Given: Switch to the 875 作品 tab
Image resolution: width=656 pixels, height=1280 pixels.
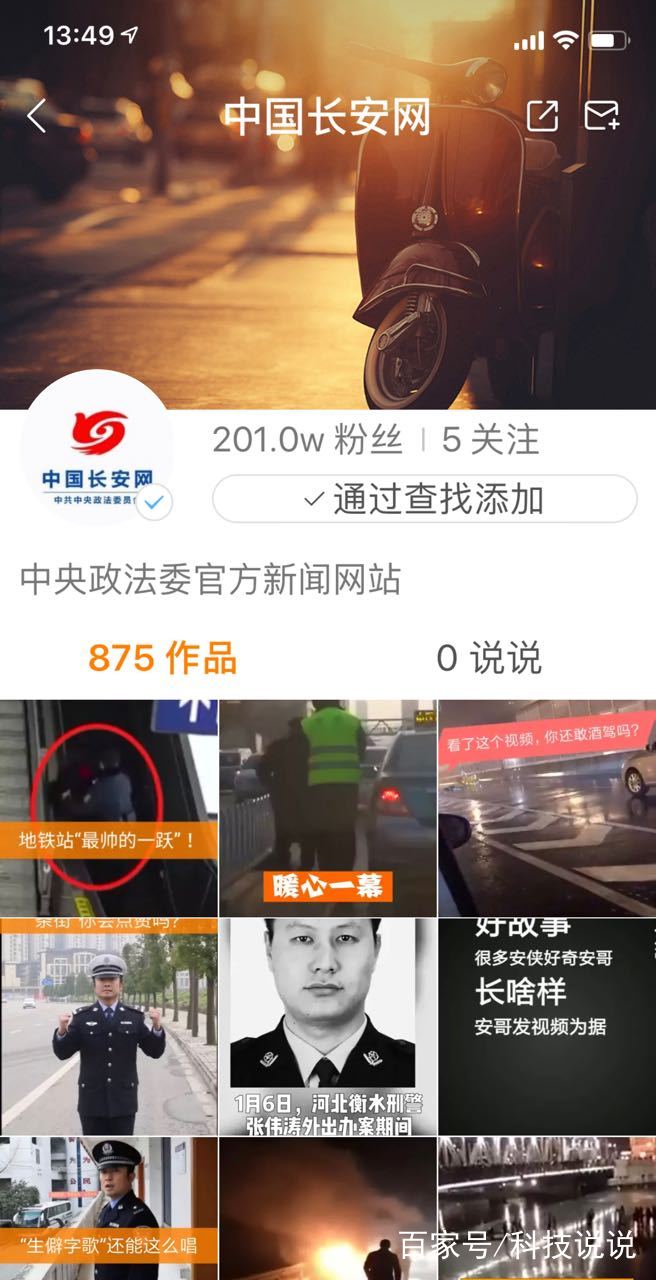Looking at the screenshot, I should (x=163, y=658).
